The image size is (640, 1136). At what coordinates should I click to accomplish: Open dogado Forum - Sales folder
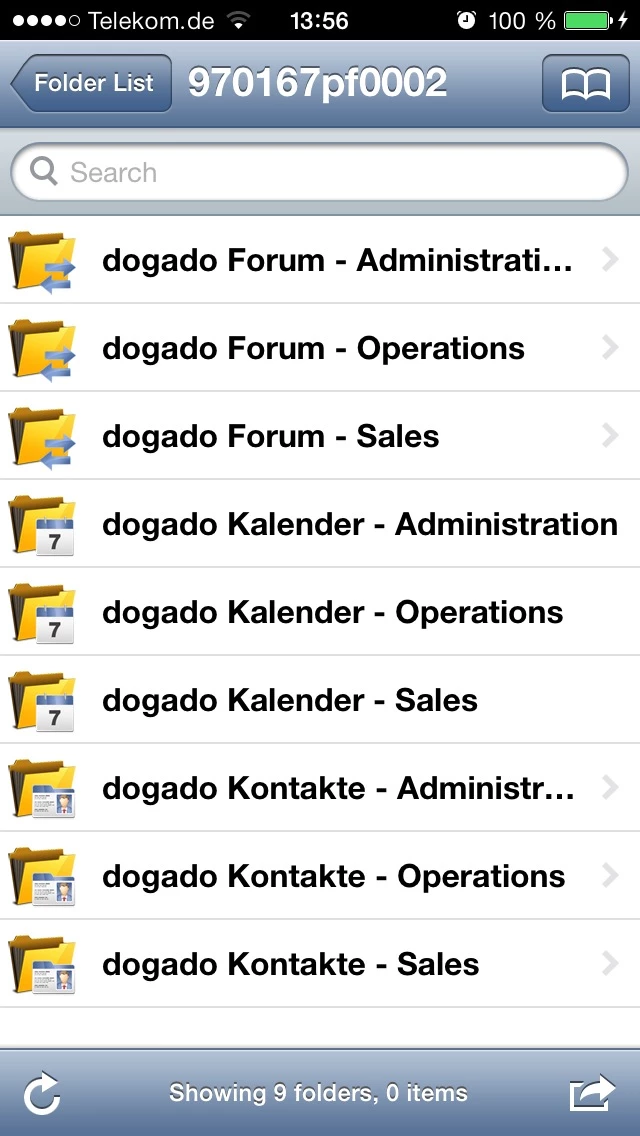320,435
